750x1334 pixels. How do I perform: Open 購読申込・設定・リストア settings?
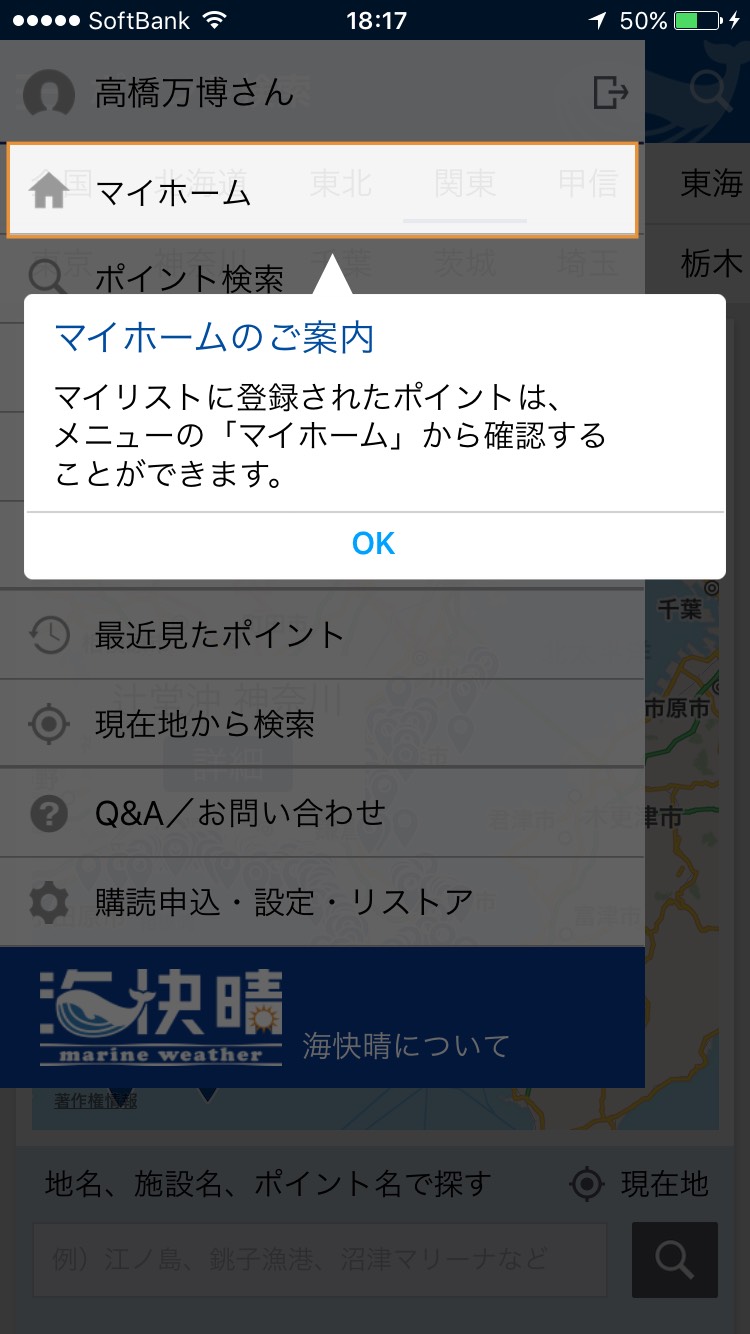coord(322,902)
